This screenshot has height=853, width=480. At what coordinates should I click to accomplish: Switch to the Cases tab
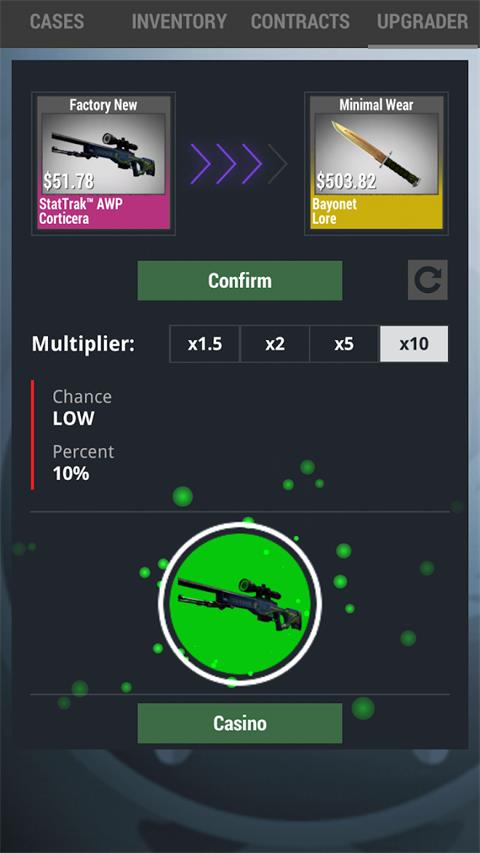click(x=57, y=22)
